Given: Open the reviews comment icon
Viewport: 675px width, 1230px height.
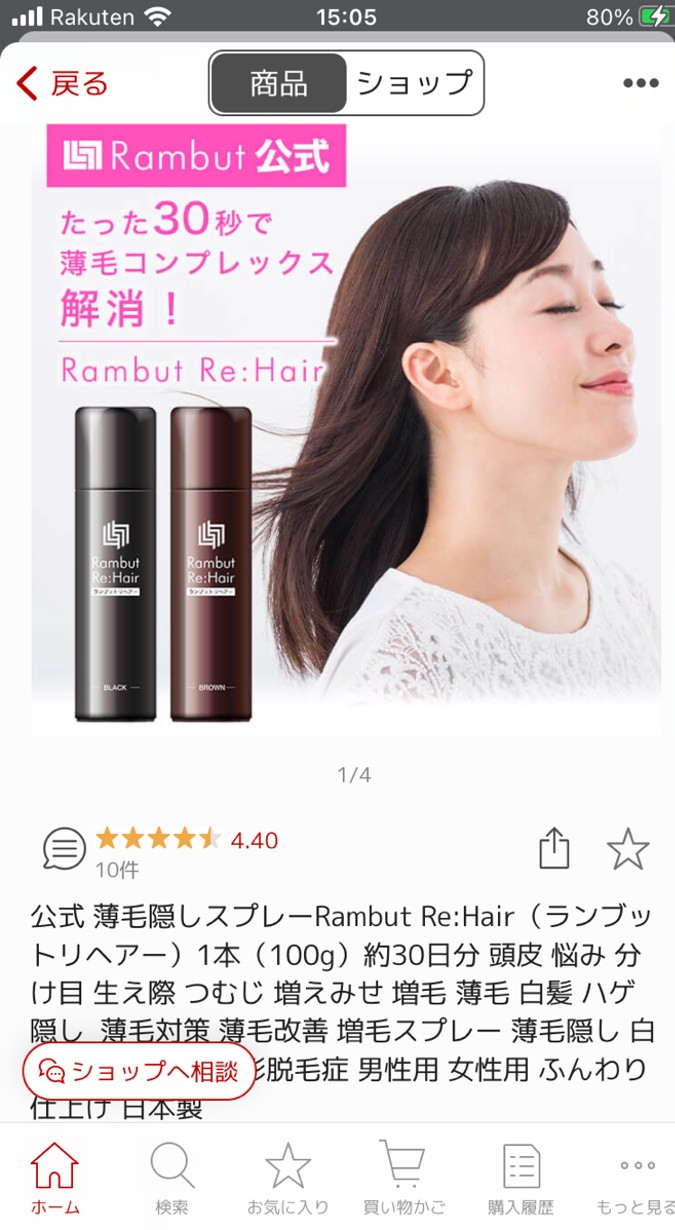Looking at the screenshot, I should point(64,850).
